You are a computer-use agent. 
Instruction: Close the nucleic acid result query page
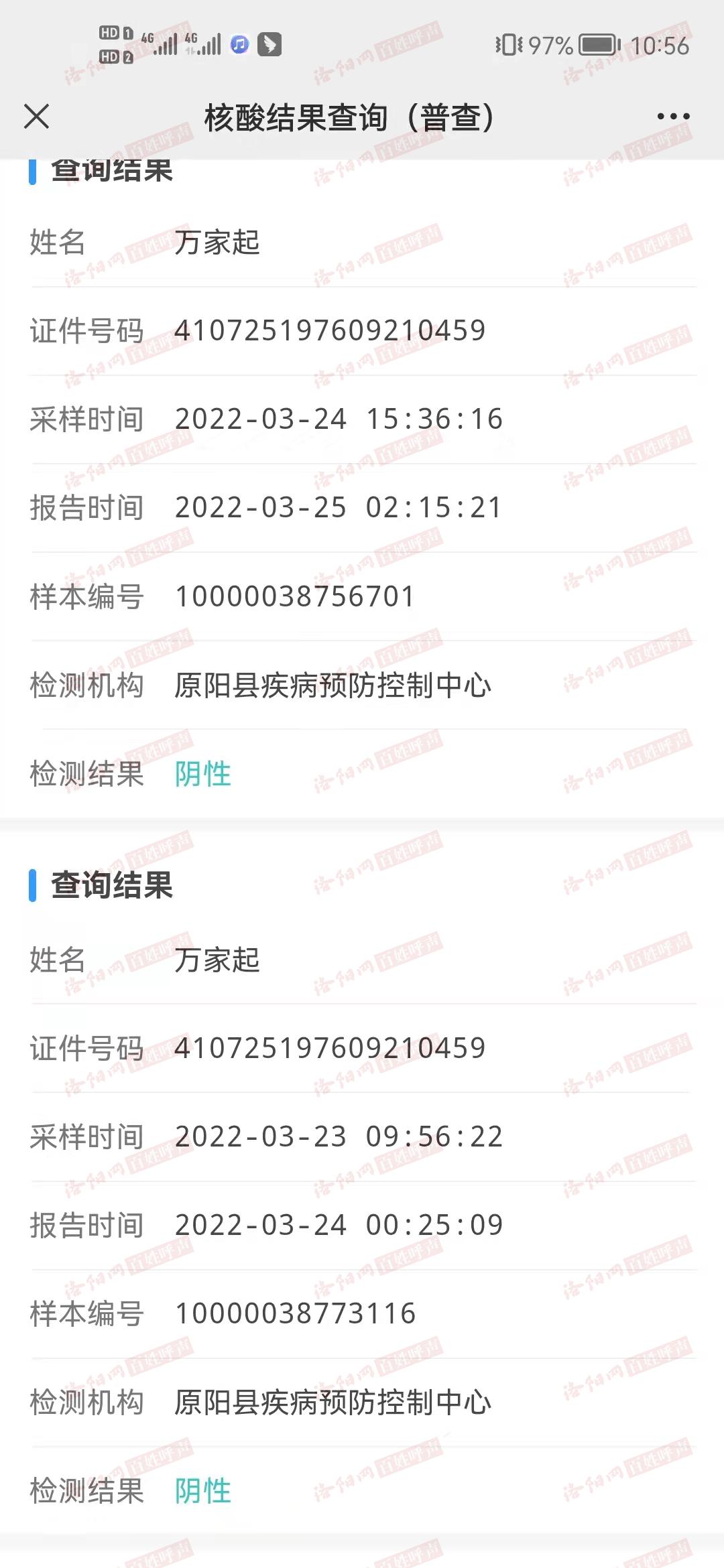coord(37,117)
